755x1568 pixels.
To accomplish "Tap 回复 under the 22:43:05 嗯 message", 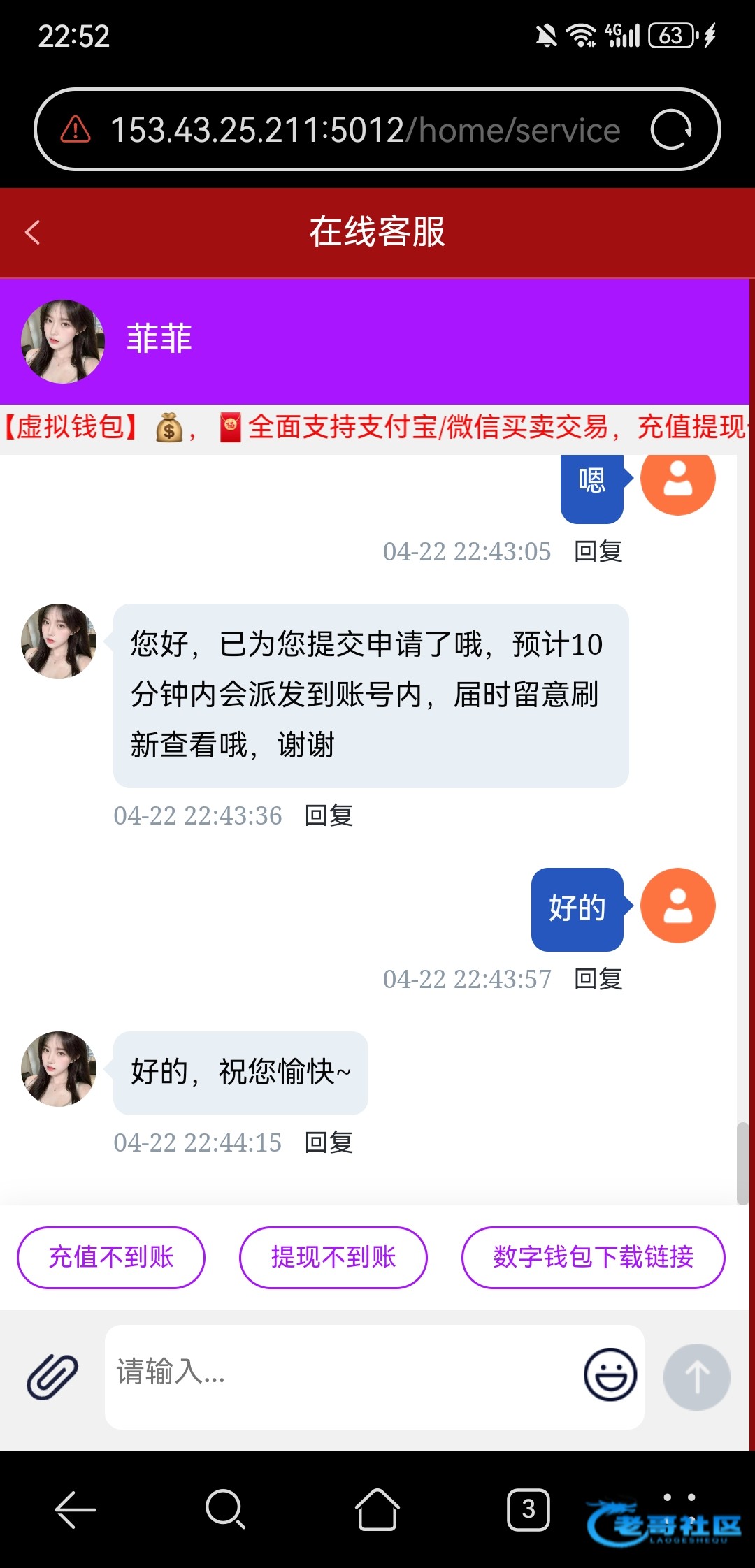I will point(598,551).
